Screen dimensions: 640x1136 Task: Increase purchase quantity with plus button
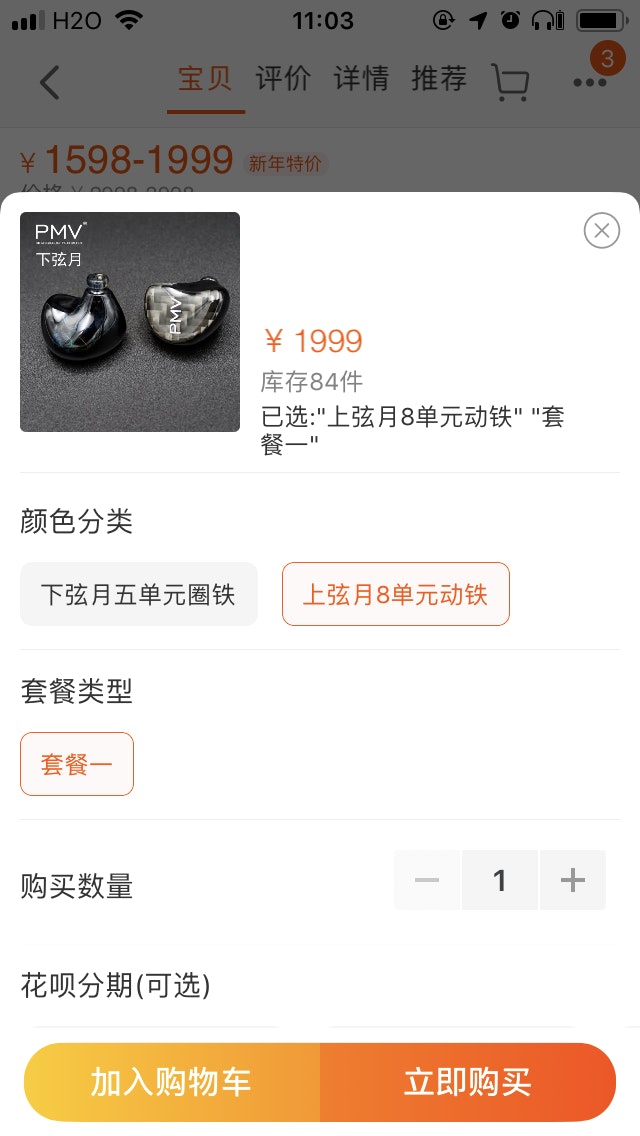click(573, 880)
